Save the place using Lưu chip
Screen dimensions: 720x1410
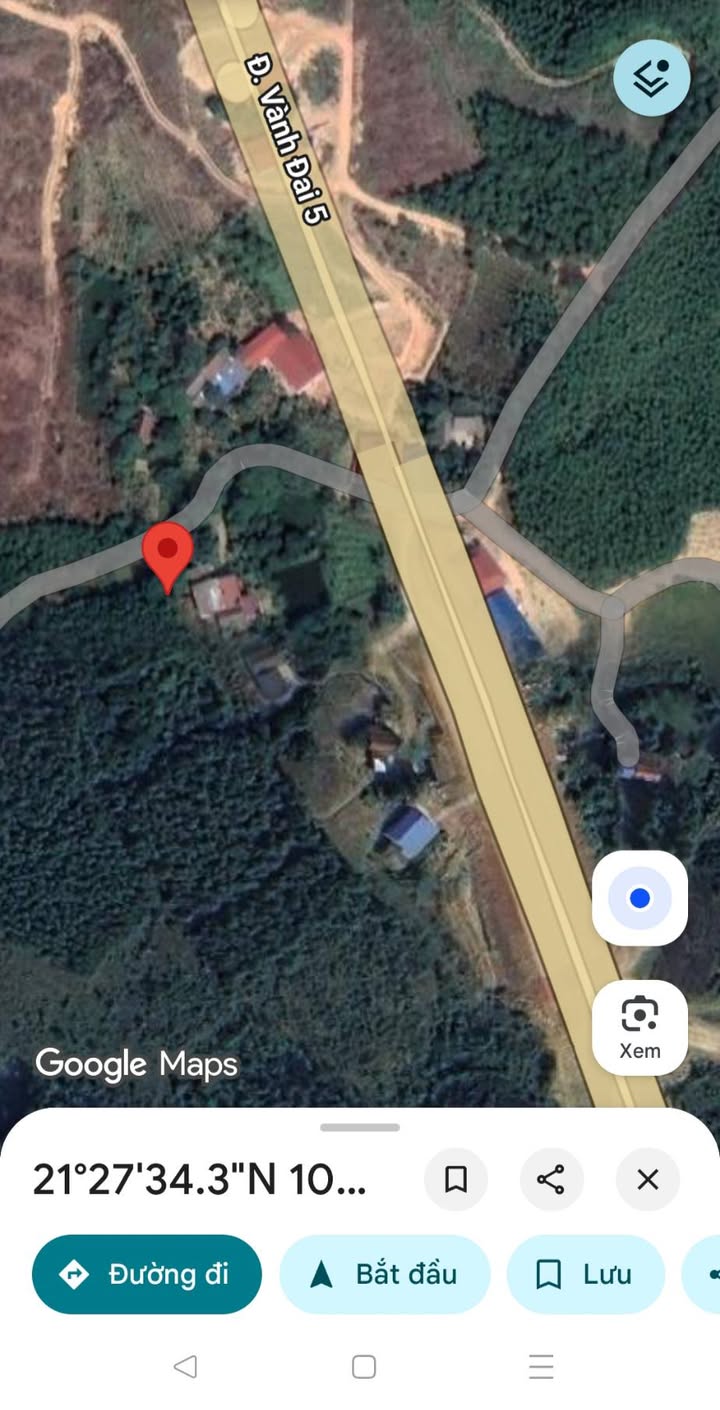585,1274
